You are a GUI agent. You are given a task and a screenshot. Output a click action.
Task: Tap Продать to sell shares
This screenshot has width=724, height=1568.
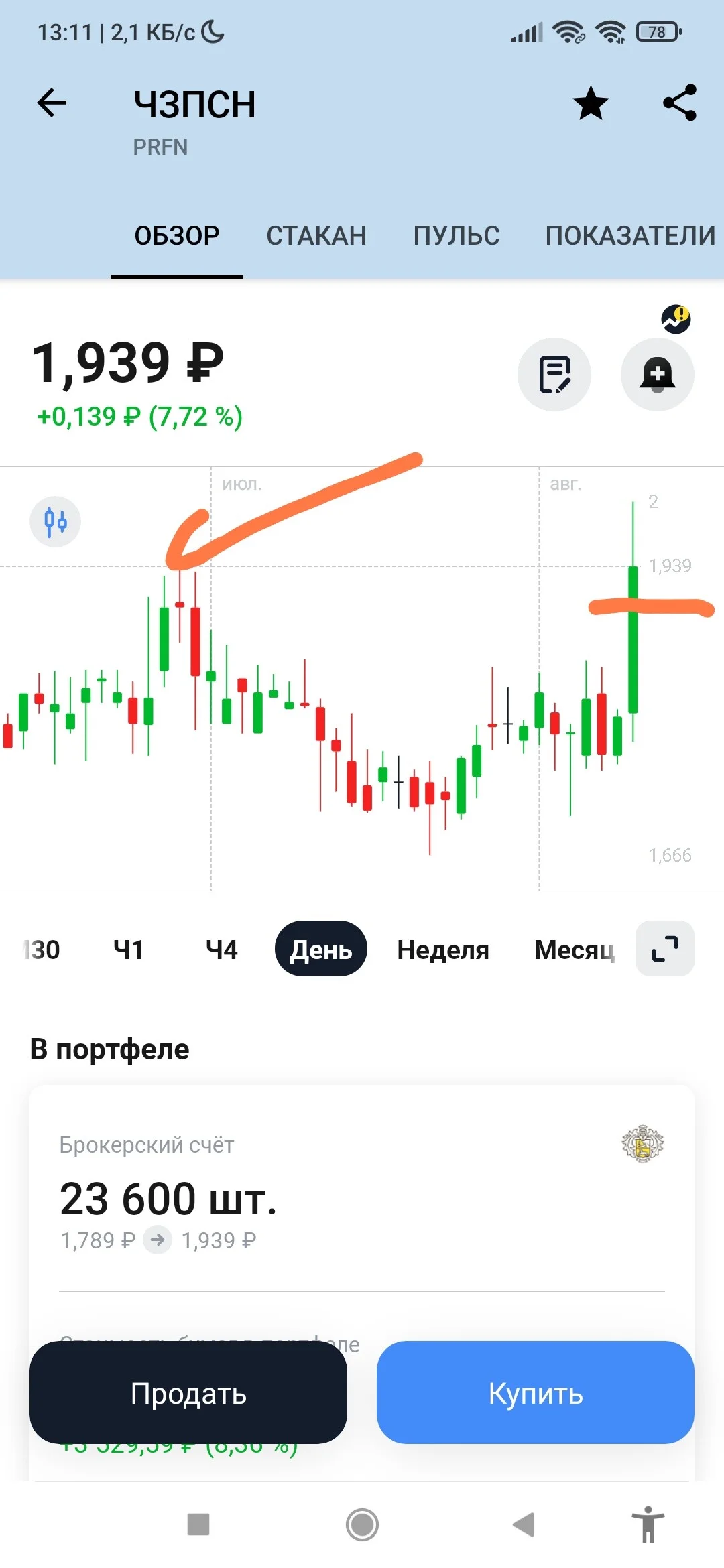[x=188, y=1392]
